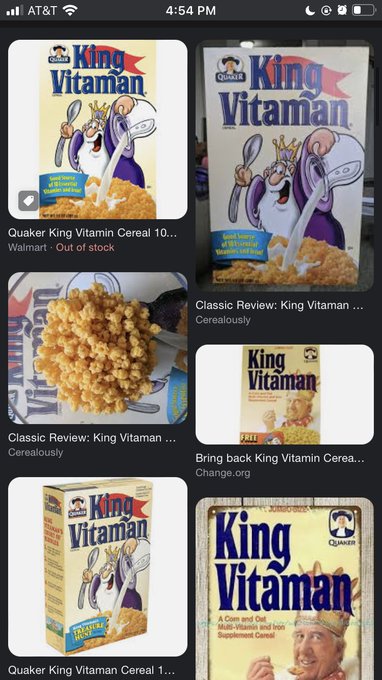
Task: Open the vintage King Vitaman tin sign image
Action: [x=284, y=588]
